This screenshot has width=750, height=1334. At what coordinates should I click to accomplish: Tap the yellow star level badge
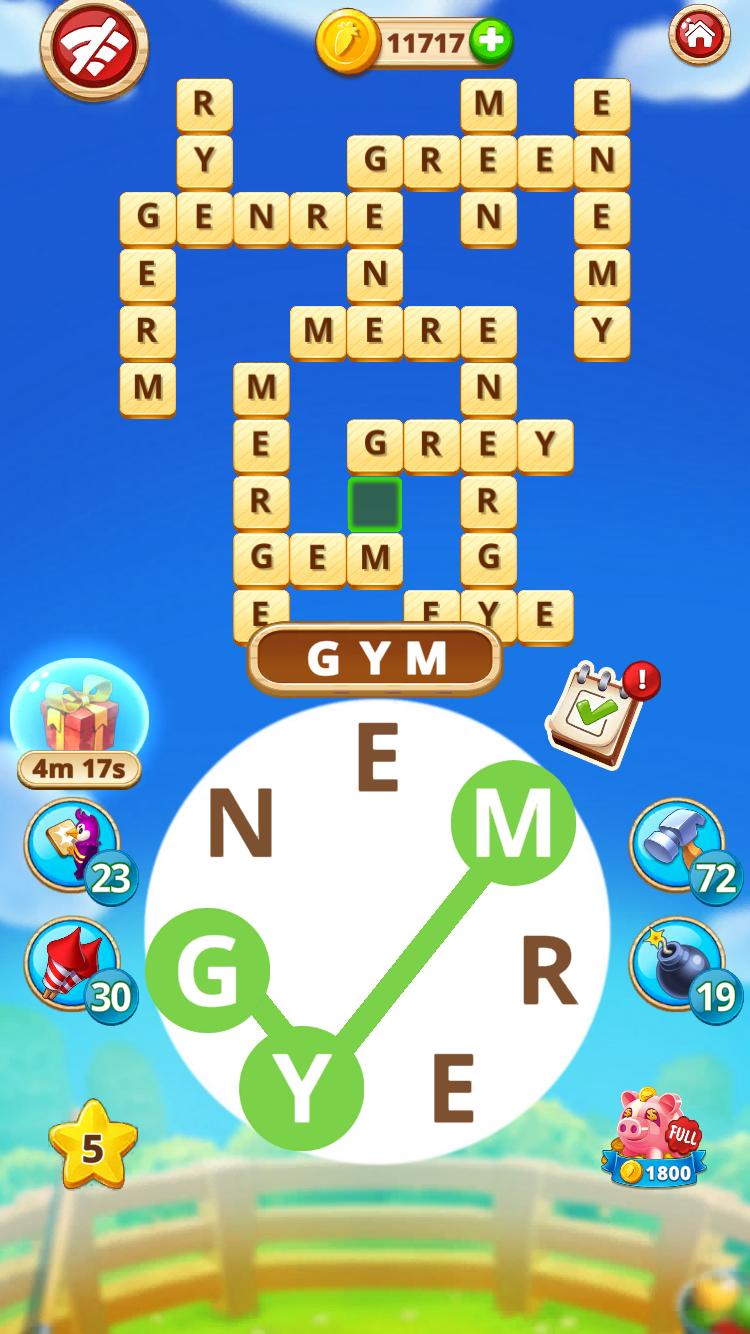[92, 1146]
